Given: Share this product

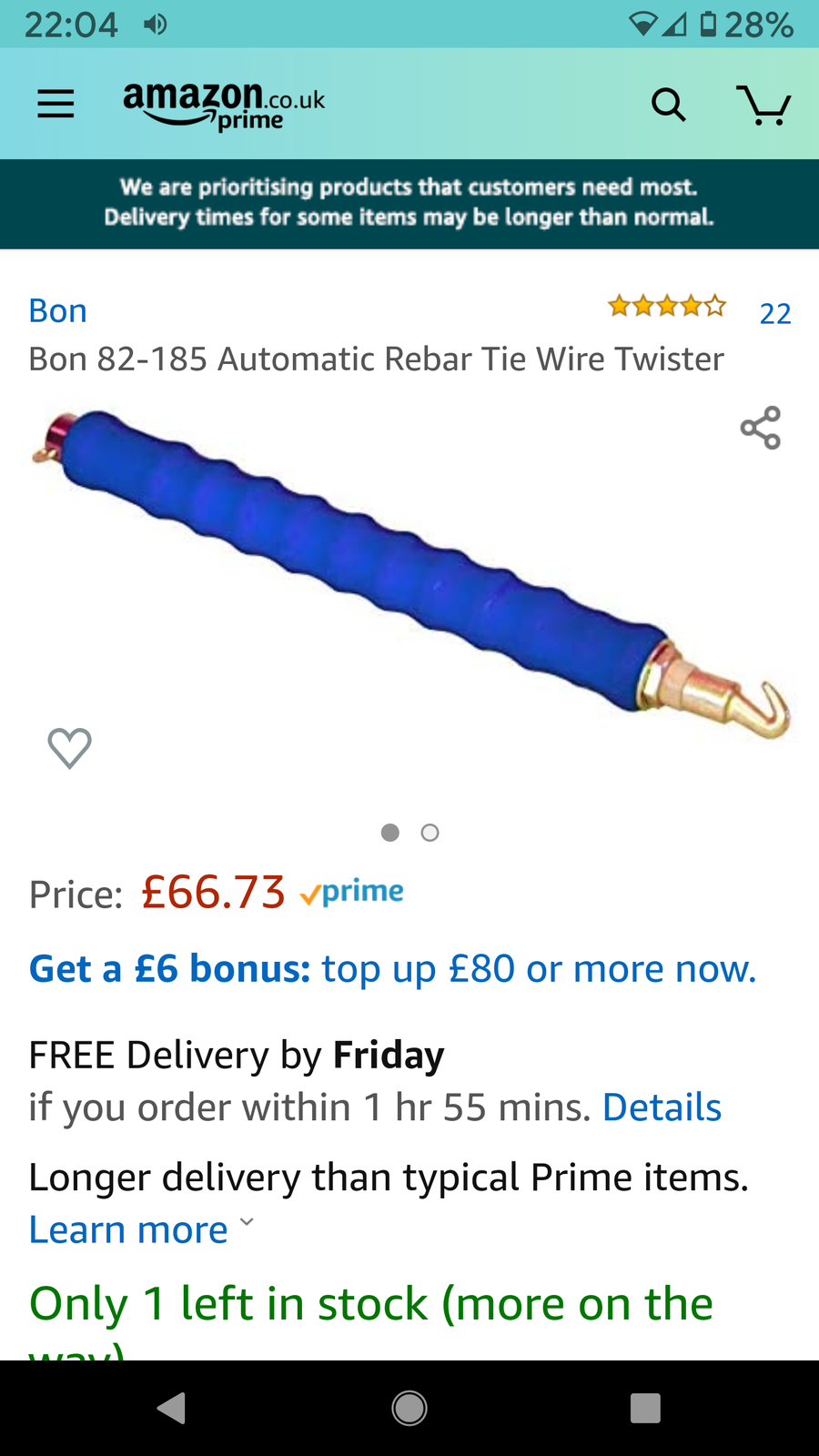Looking at the screenshot, I should [x=760, y=428].
